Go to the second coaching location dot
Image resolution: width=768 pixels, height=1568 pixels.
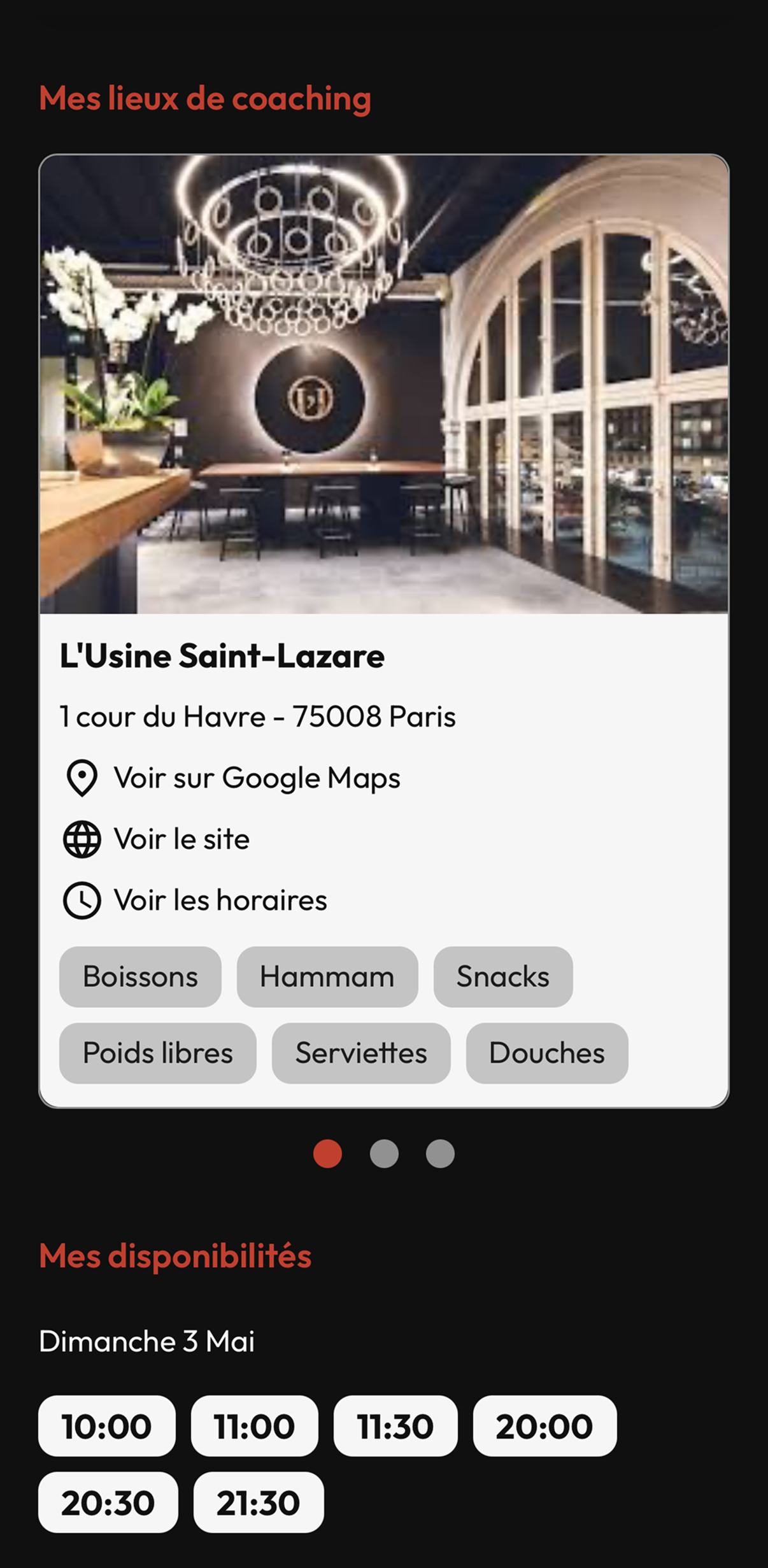(x=384, y=1153)
